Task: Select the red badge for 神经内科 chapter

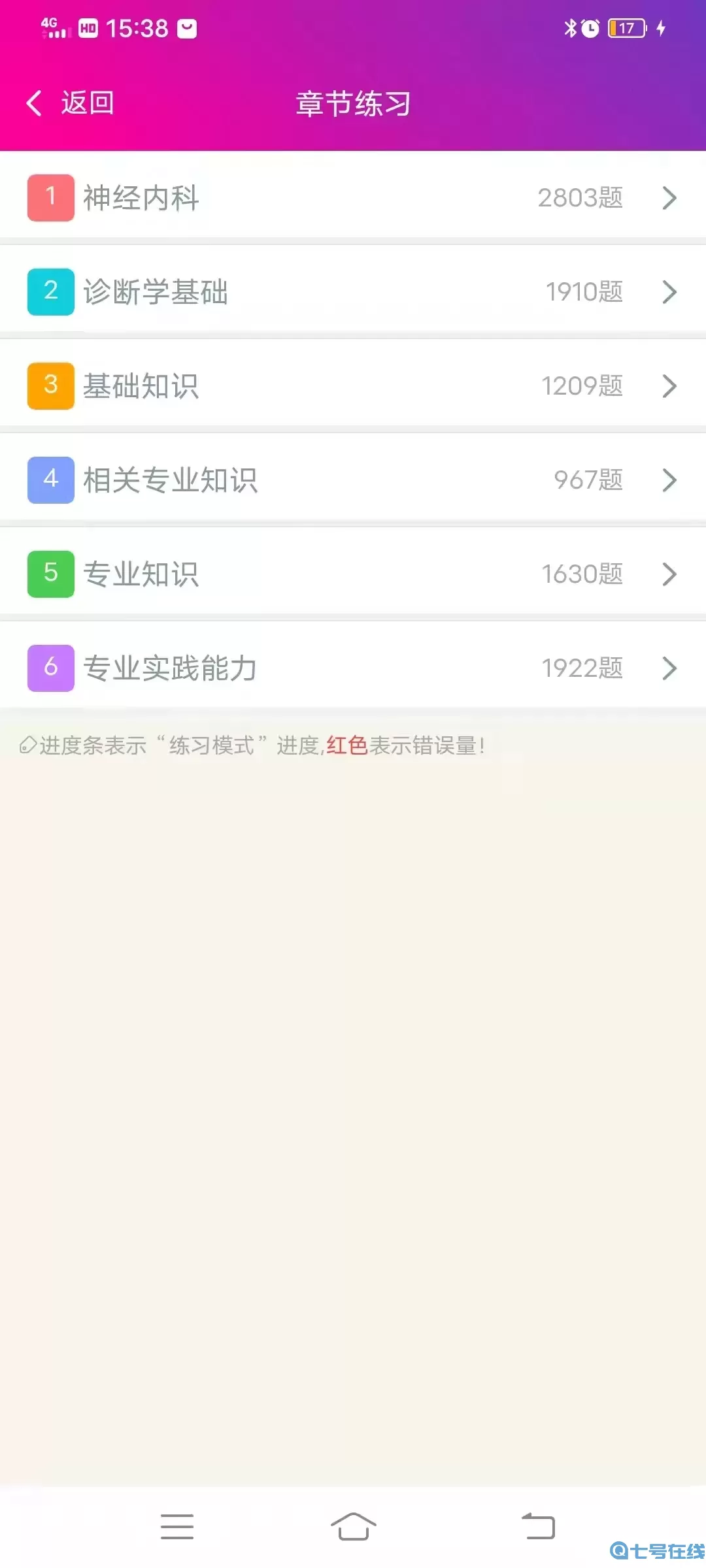Action: tap(50, 198)
